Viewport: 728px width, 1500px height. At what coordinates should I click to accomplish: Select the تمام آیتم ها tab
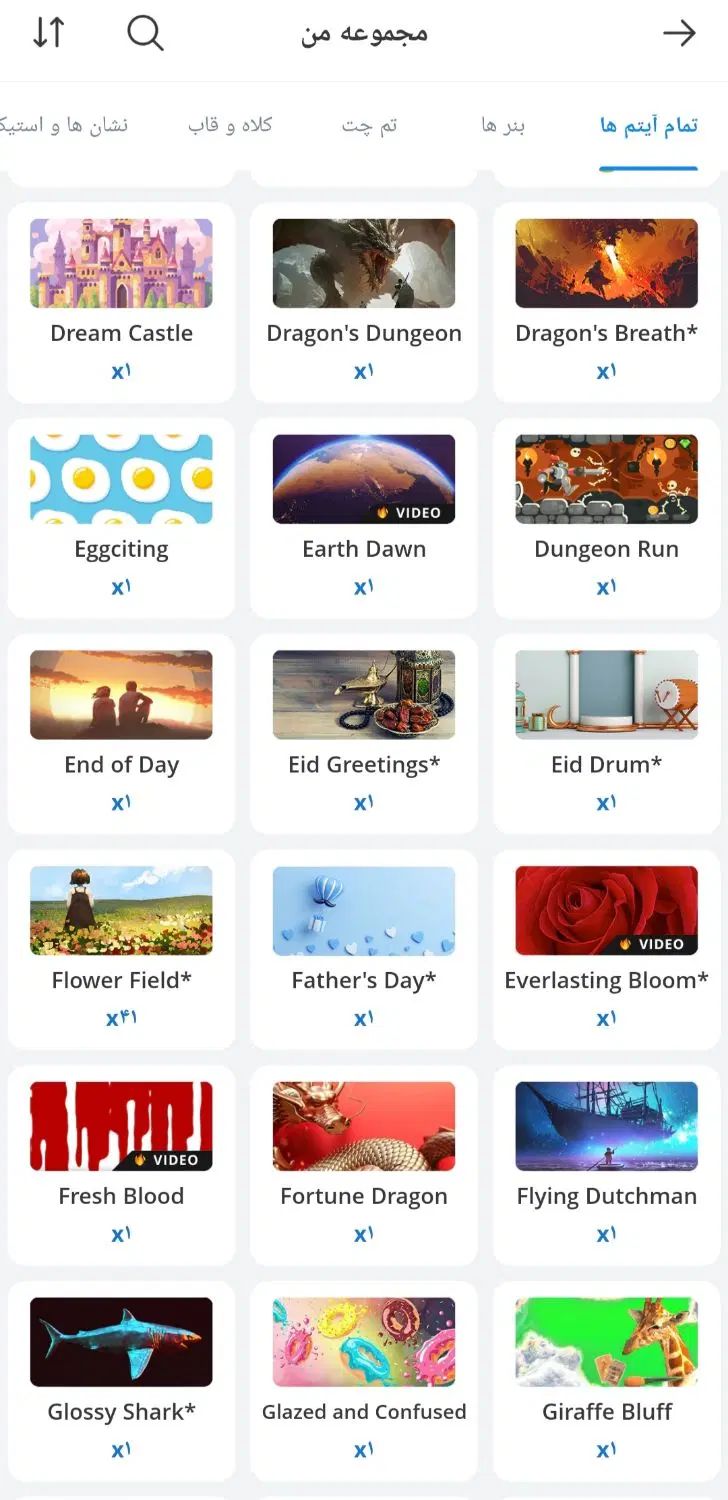pyautogui.click(x=648, y=125)
